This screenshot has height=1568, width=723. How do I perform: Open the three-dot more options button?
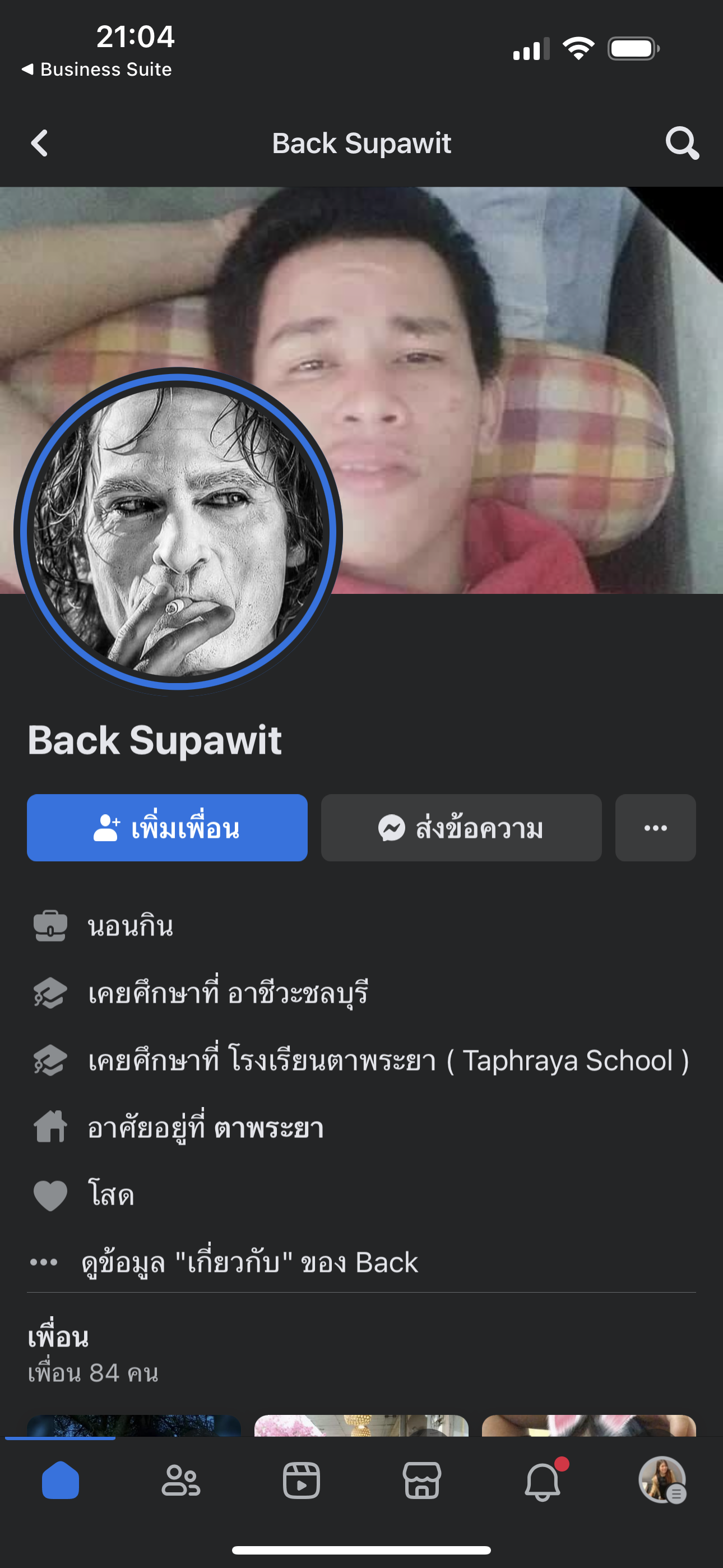pyautogui.click(x=655, y=828)
